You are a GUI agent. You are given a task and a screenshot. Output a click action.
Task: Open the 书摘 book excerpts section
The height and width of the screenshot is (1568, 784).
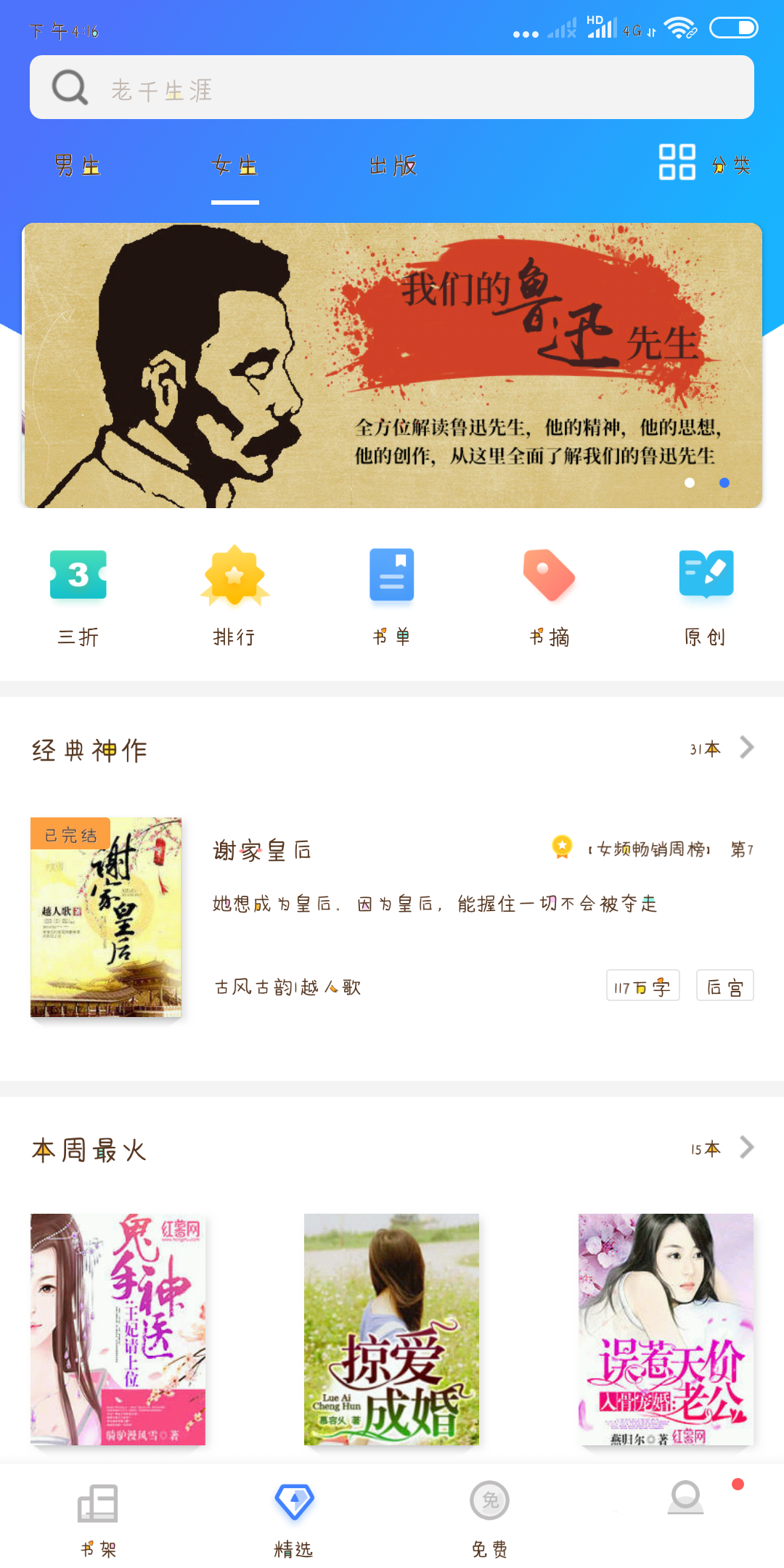pyautogui.click(x=548, y=595)
